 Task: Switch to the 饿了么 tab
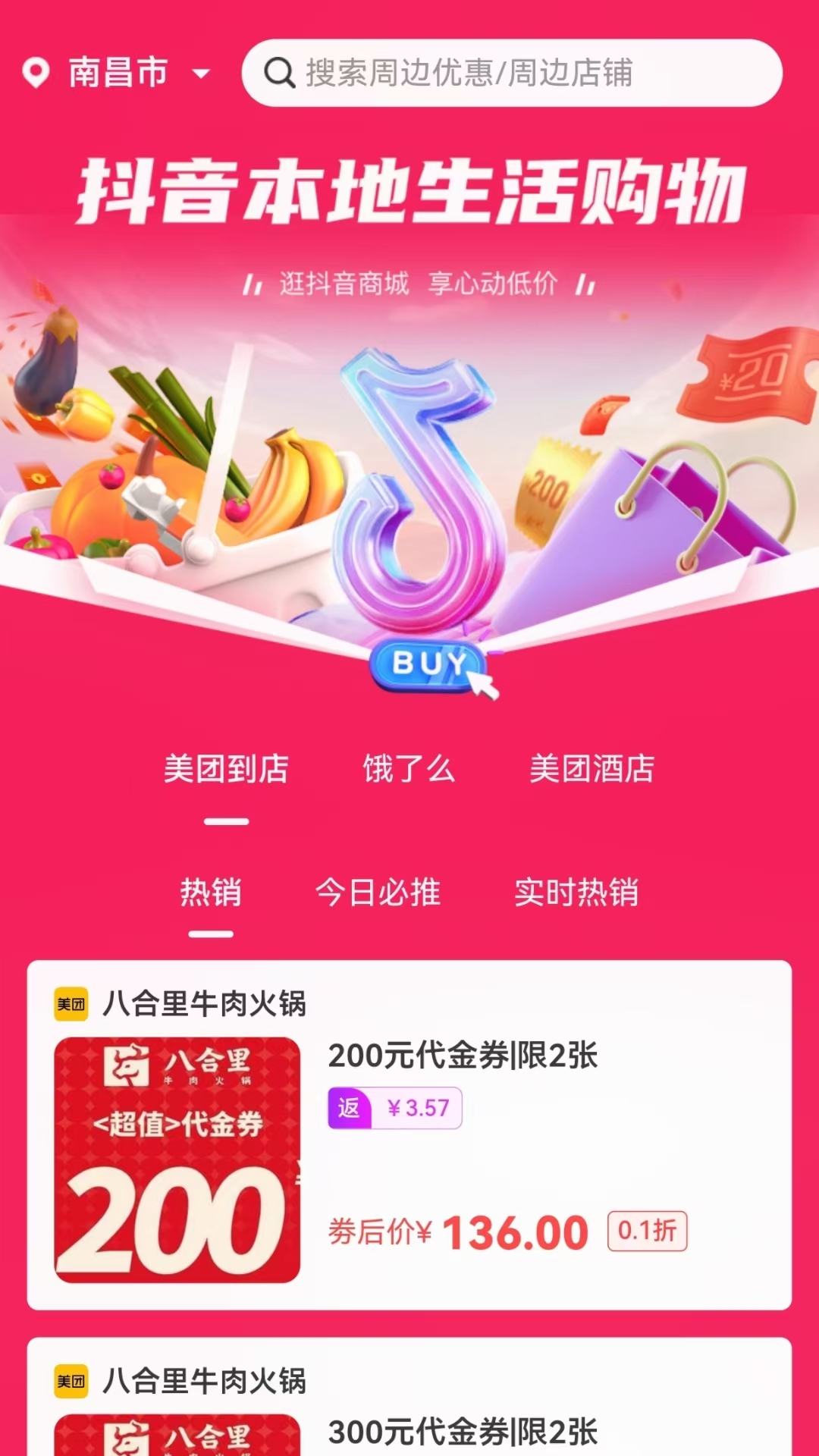click(409, 771)
